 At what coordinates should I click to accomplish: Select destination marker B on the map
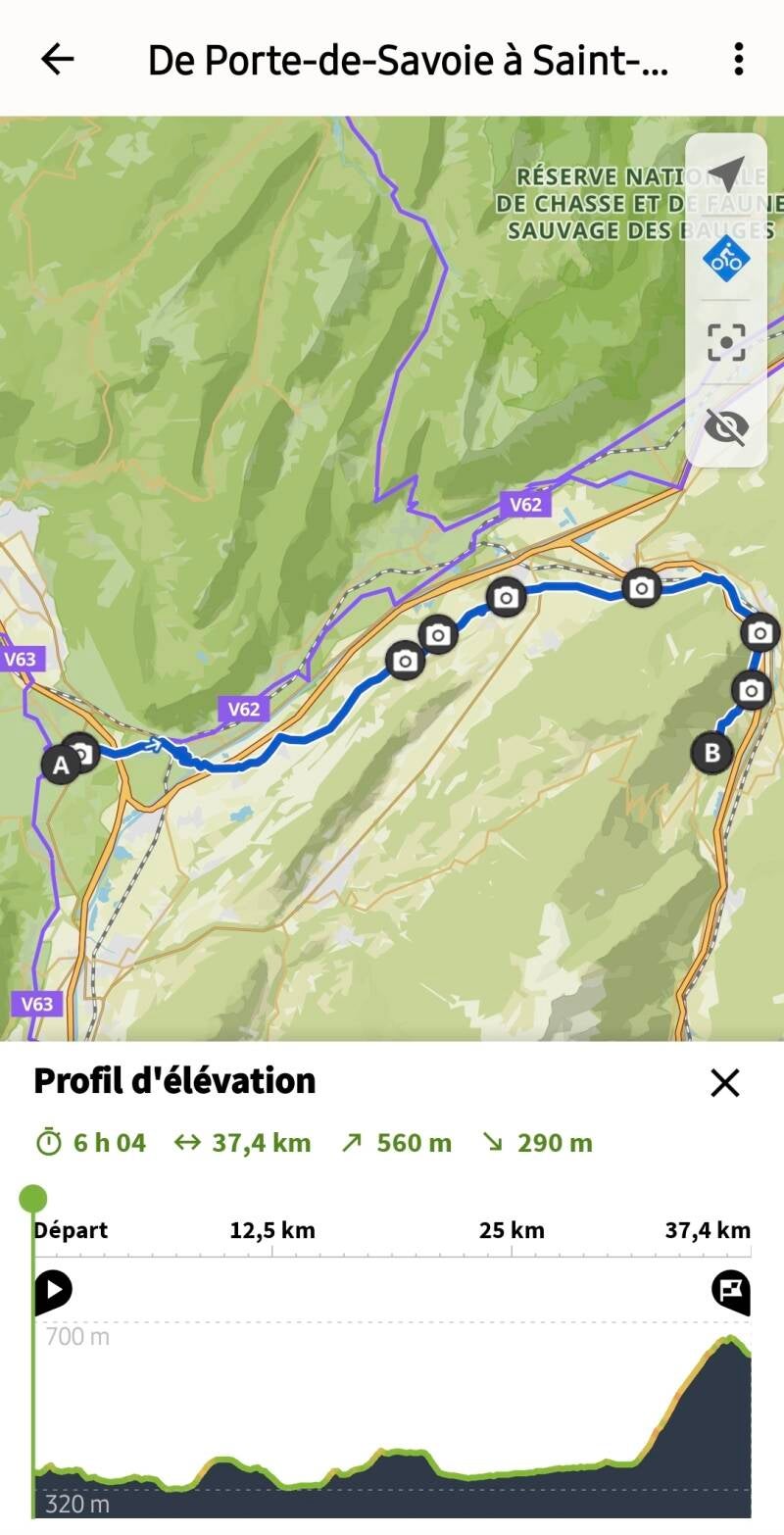tap(711, 753)
